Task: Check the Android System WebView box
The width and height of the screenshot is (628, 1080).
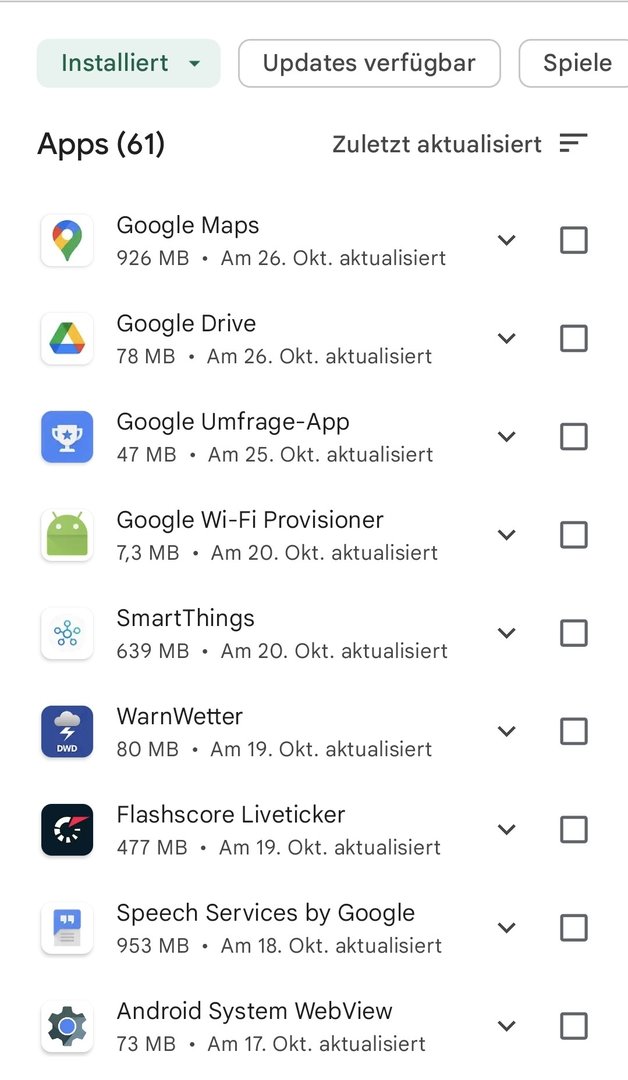Action: pos(573,1026)
